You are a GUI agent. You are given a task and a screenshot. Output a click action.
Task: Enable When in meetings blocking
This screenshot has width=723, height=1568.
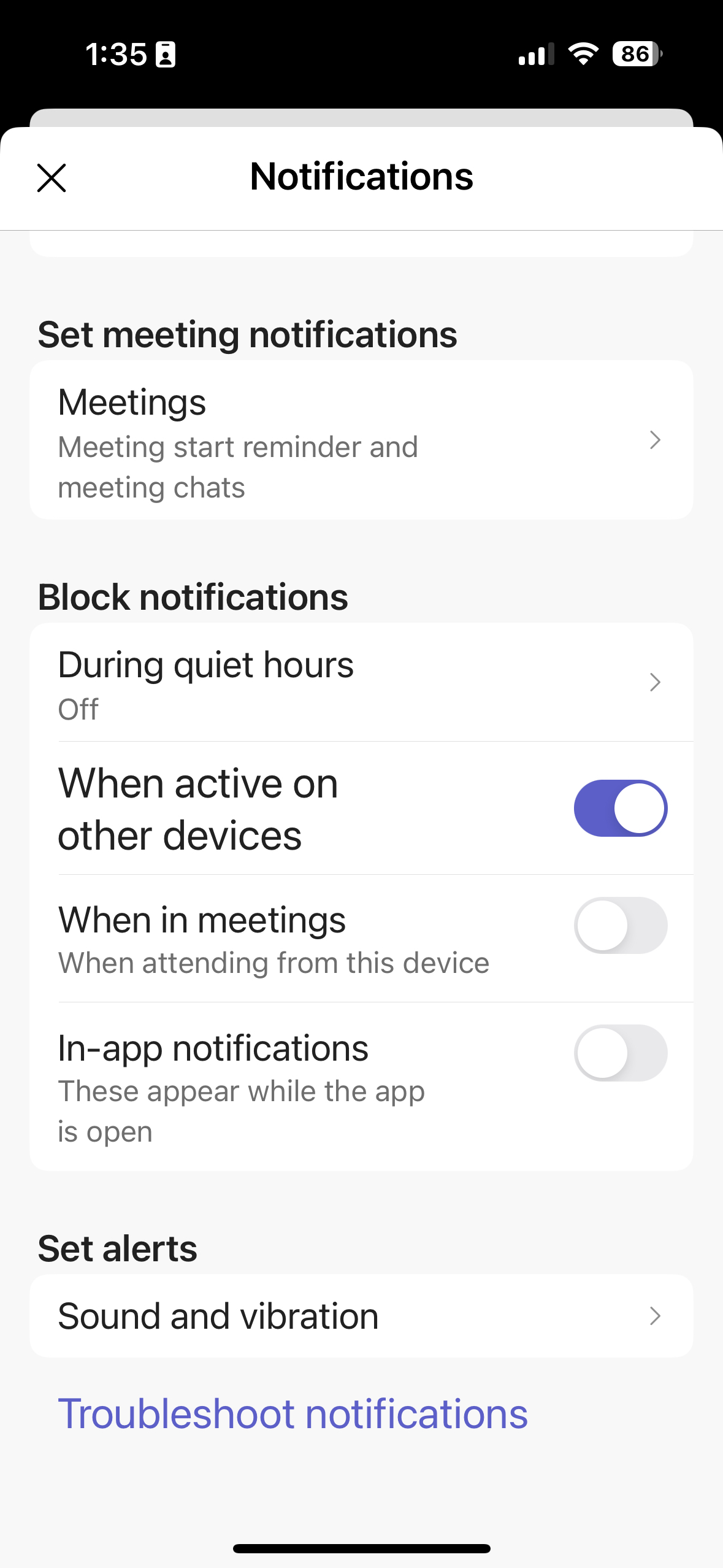click(x=620, y=925)
